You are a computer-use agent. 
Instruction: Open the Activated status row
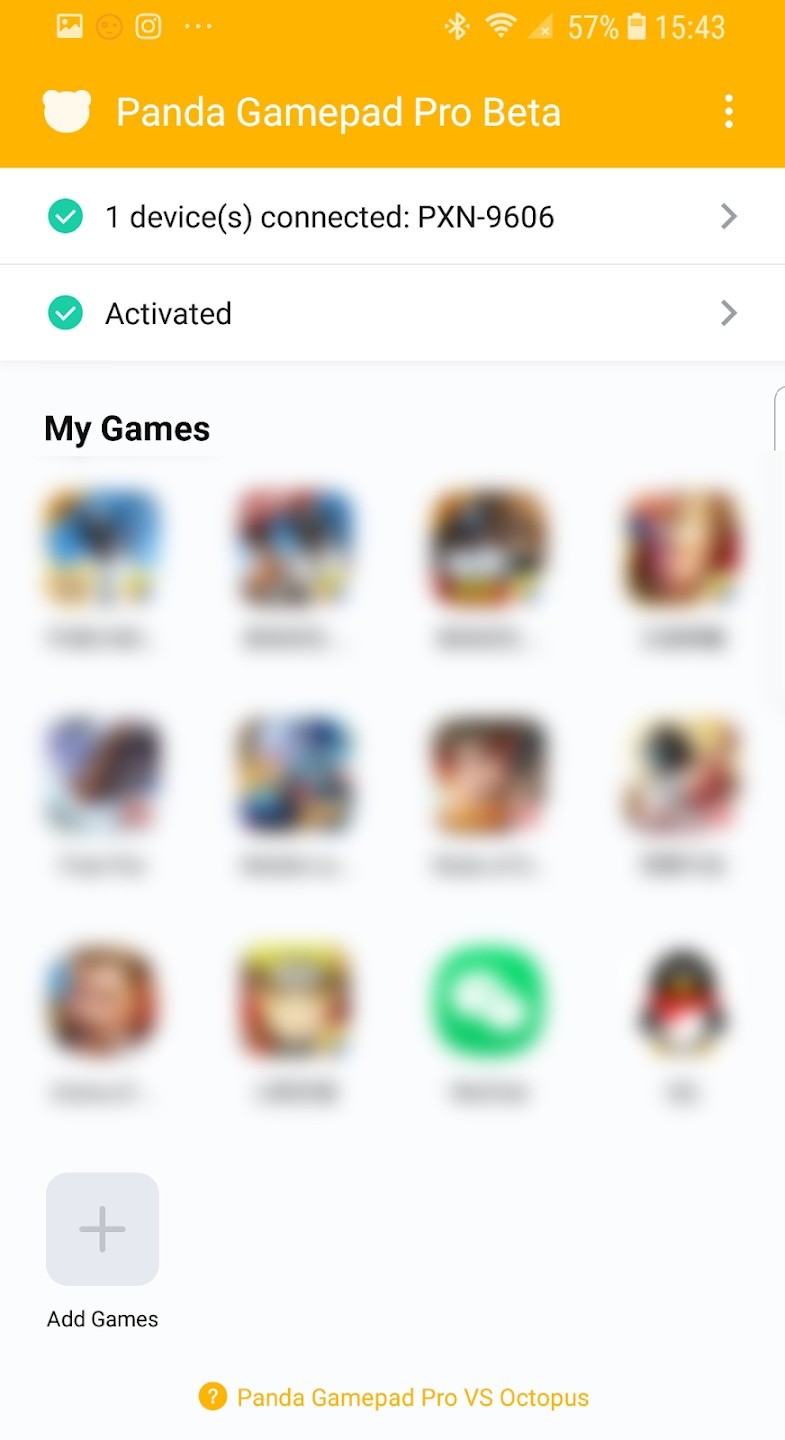coord(392,313)
